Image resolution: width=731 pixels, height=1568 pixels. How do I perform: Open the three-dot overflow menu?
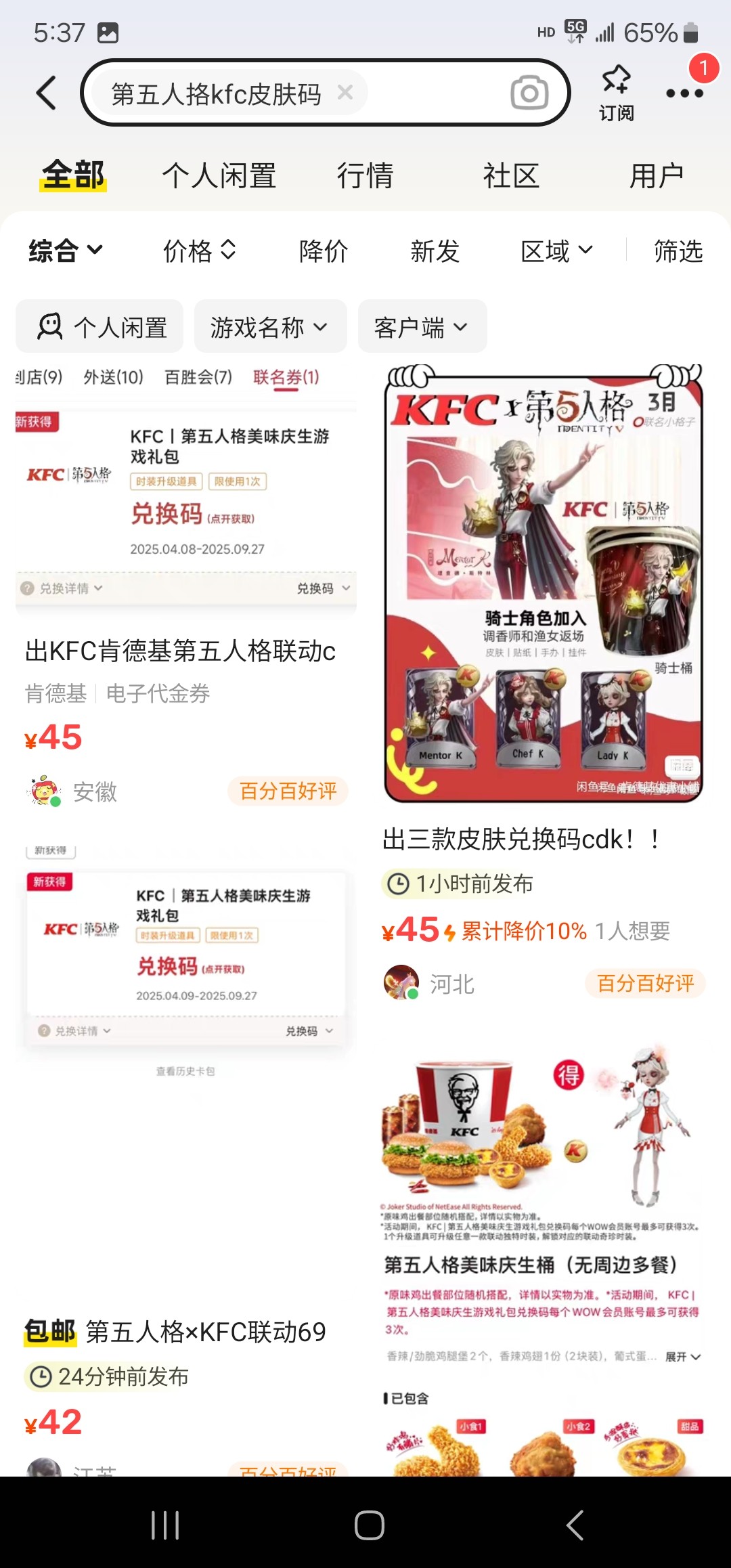coord(684,93)
